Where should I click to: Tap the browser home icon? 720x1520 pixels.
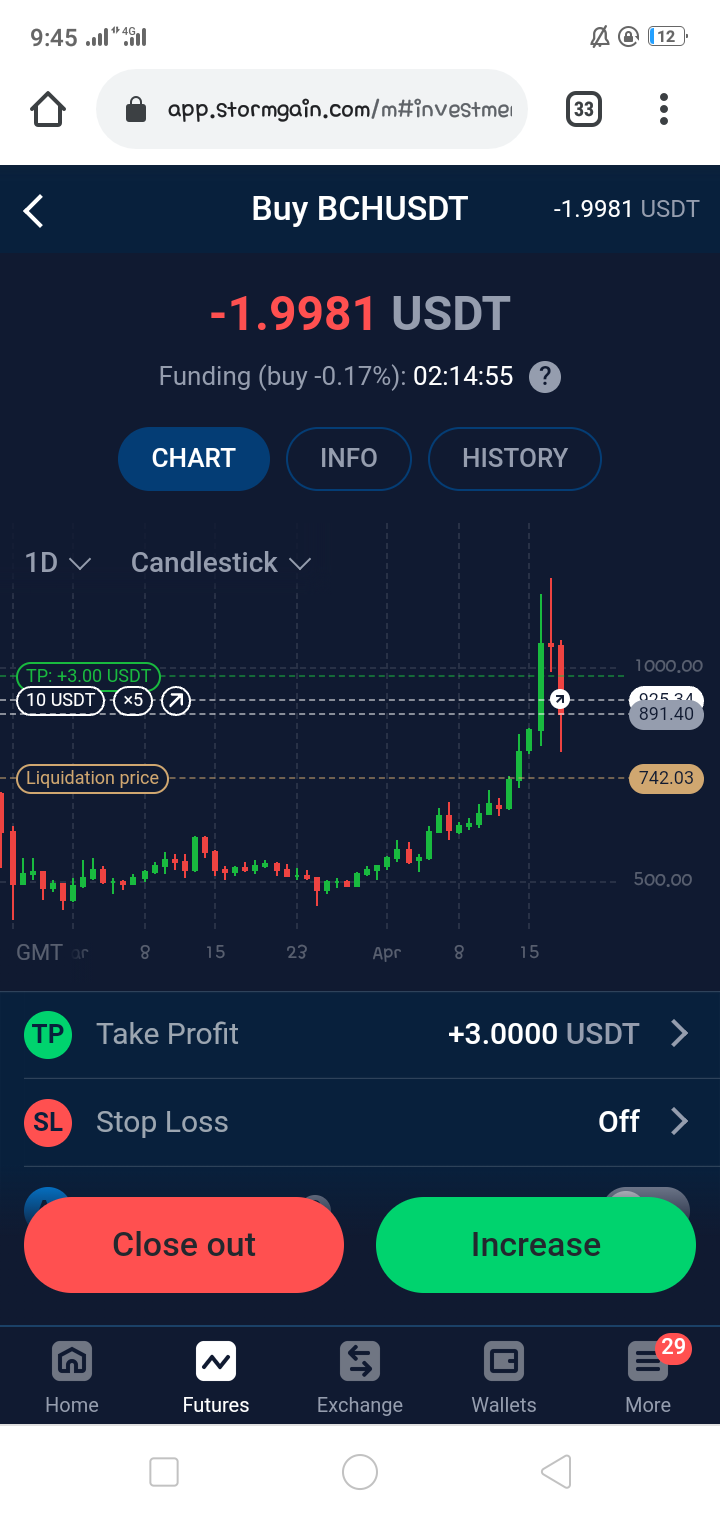coord(48,109)
